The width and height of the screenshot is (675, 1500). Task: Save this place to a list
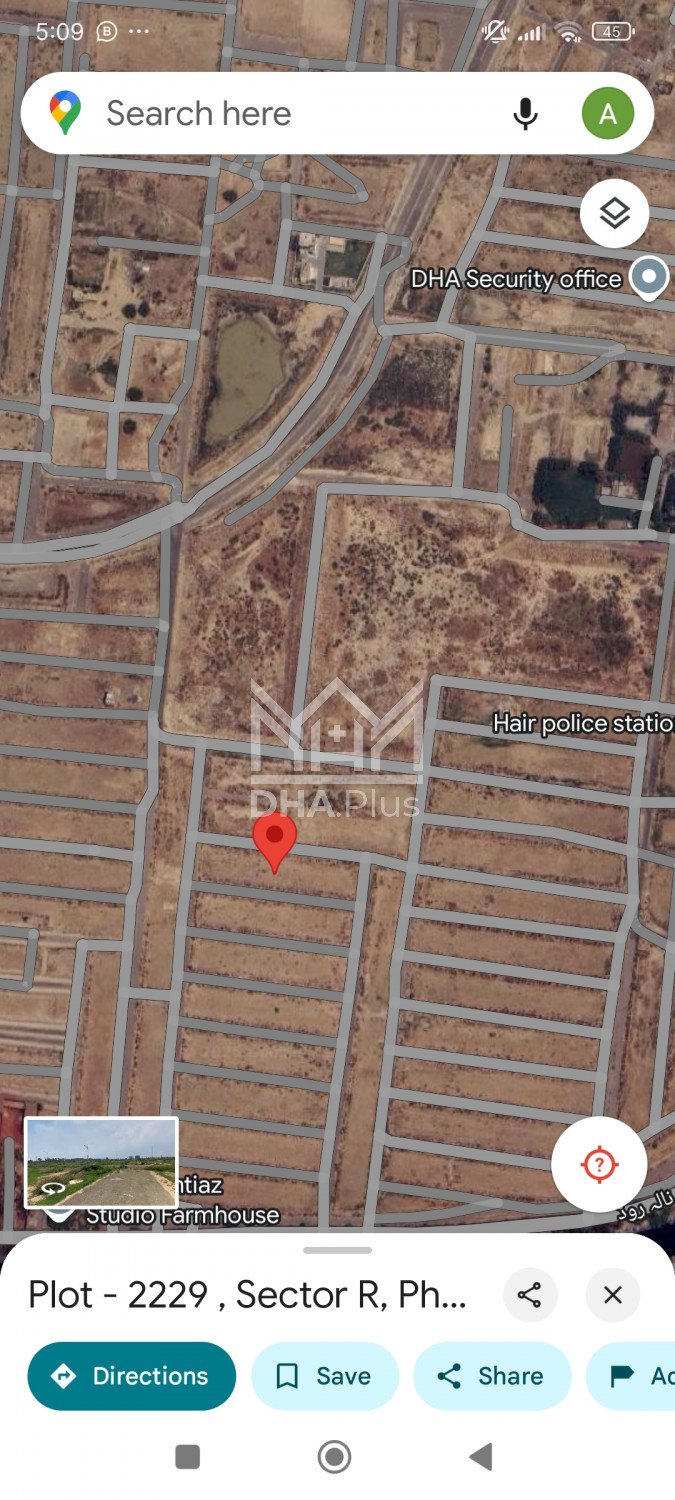click(324, 1376)
